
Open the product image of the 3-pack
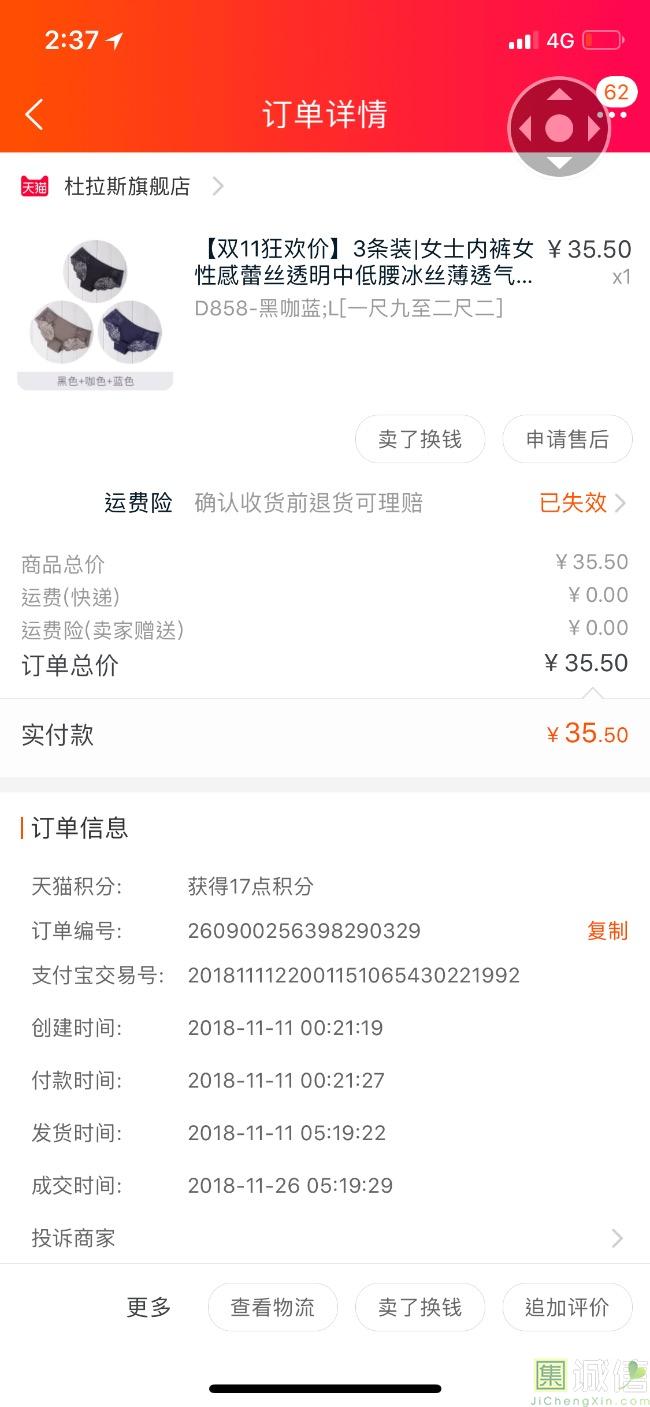tap(95, 313)
